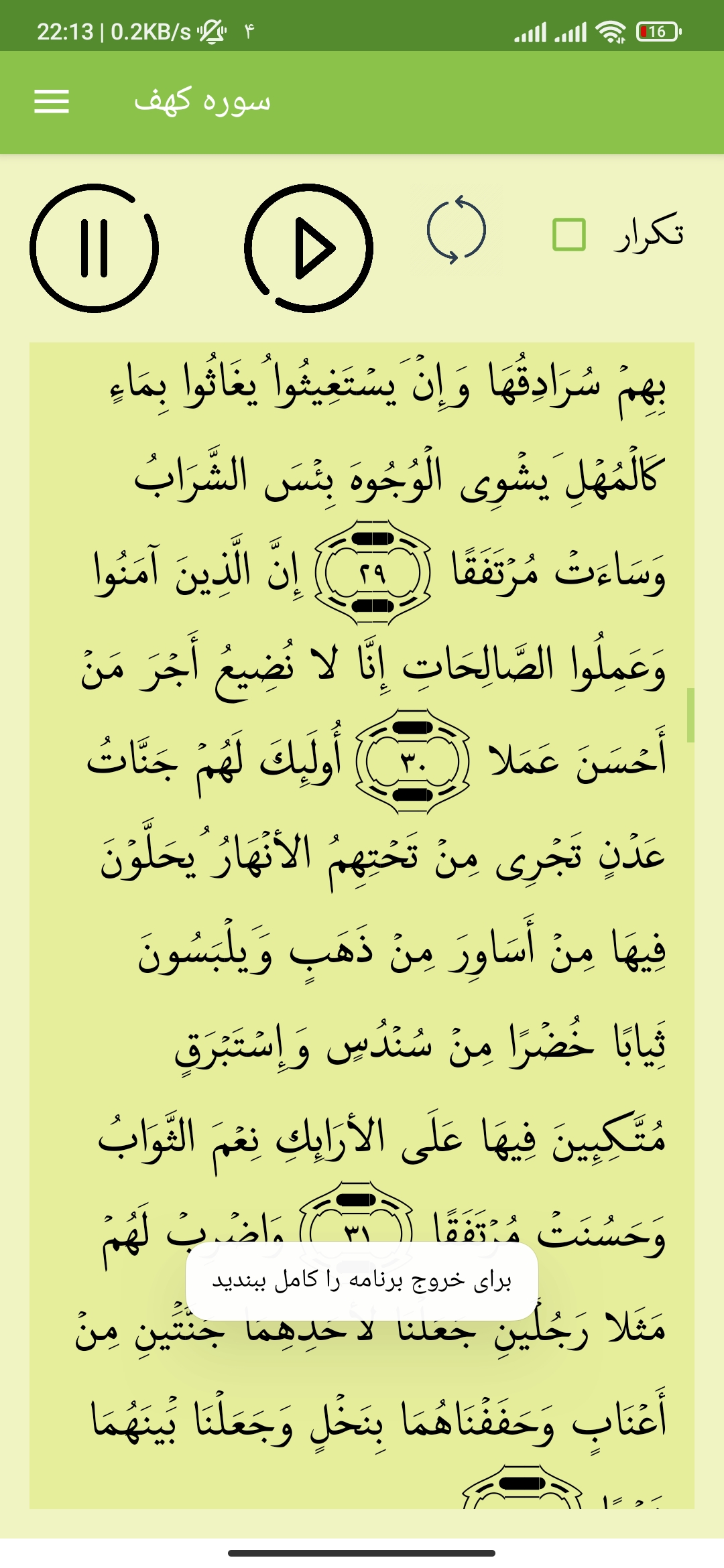Open the hamburger drawer menu
The image size is (724, 1568).
52,102
